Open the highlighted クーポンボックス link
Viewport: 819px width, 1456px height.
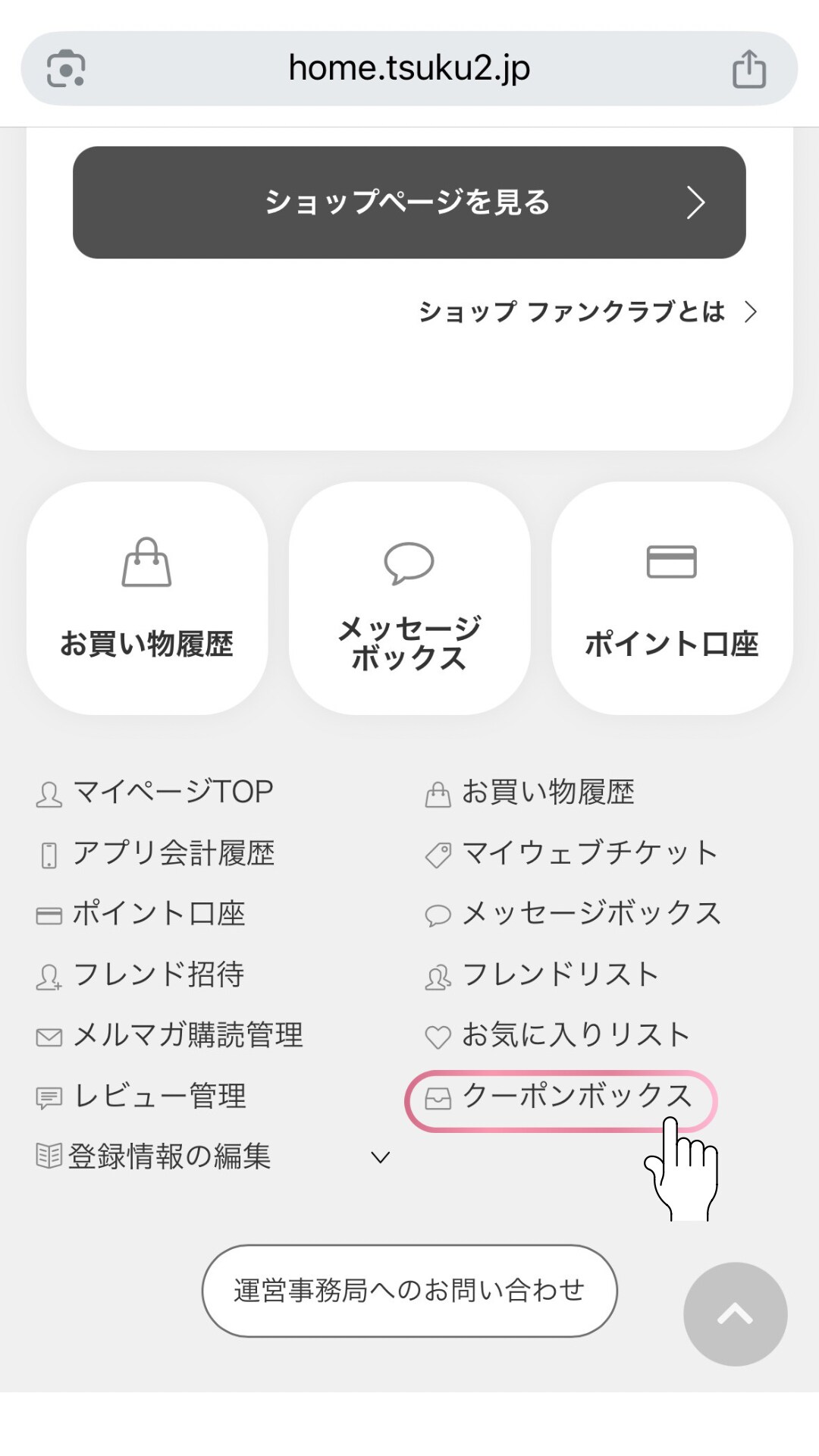(560, 1097)
